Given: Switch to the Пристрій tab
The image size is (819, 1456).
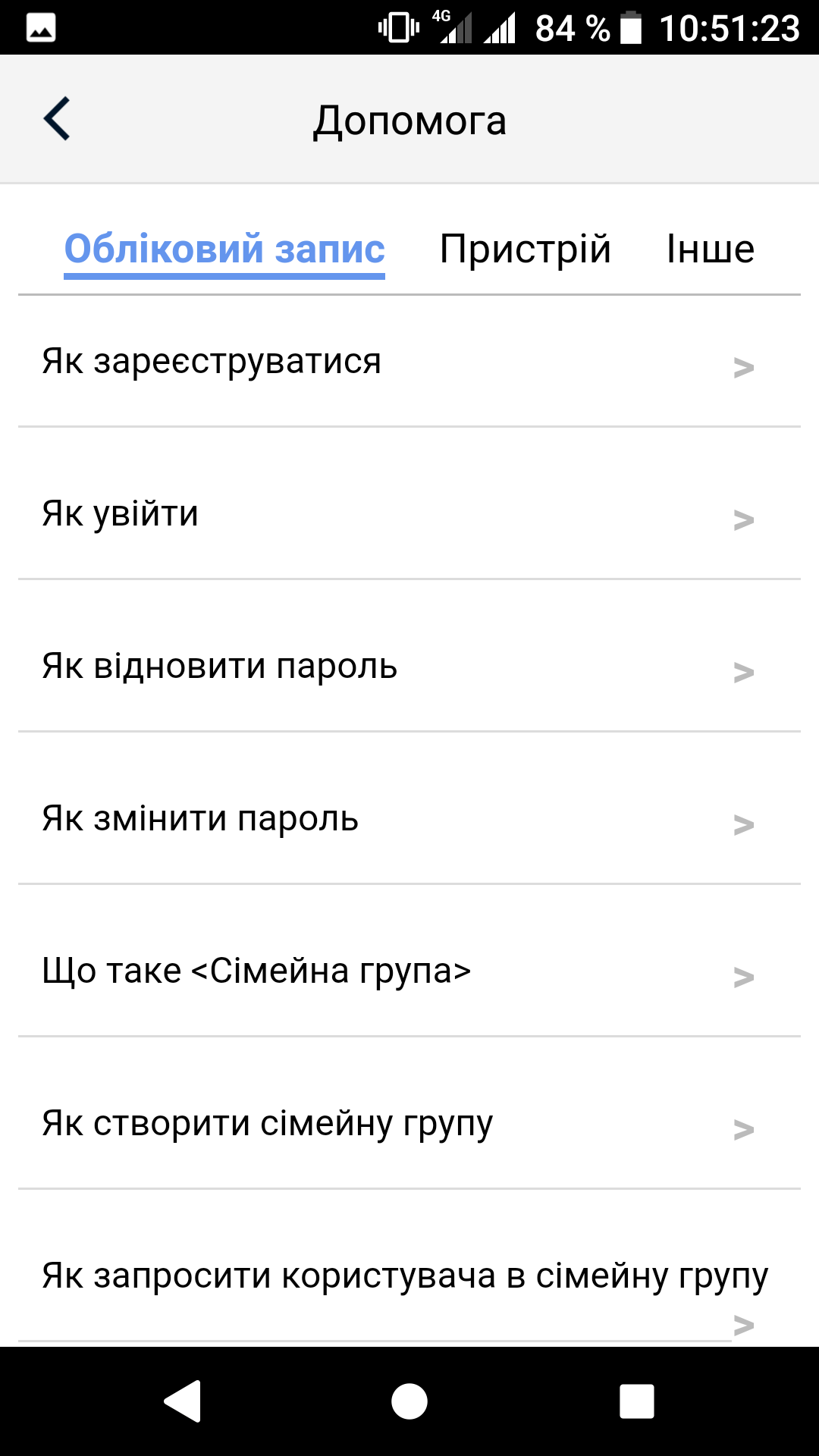Looking at the screenshot, I should coord(525,249).
